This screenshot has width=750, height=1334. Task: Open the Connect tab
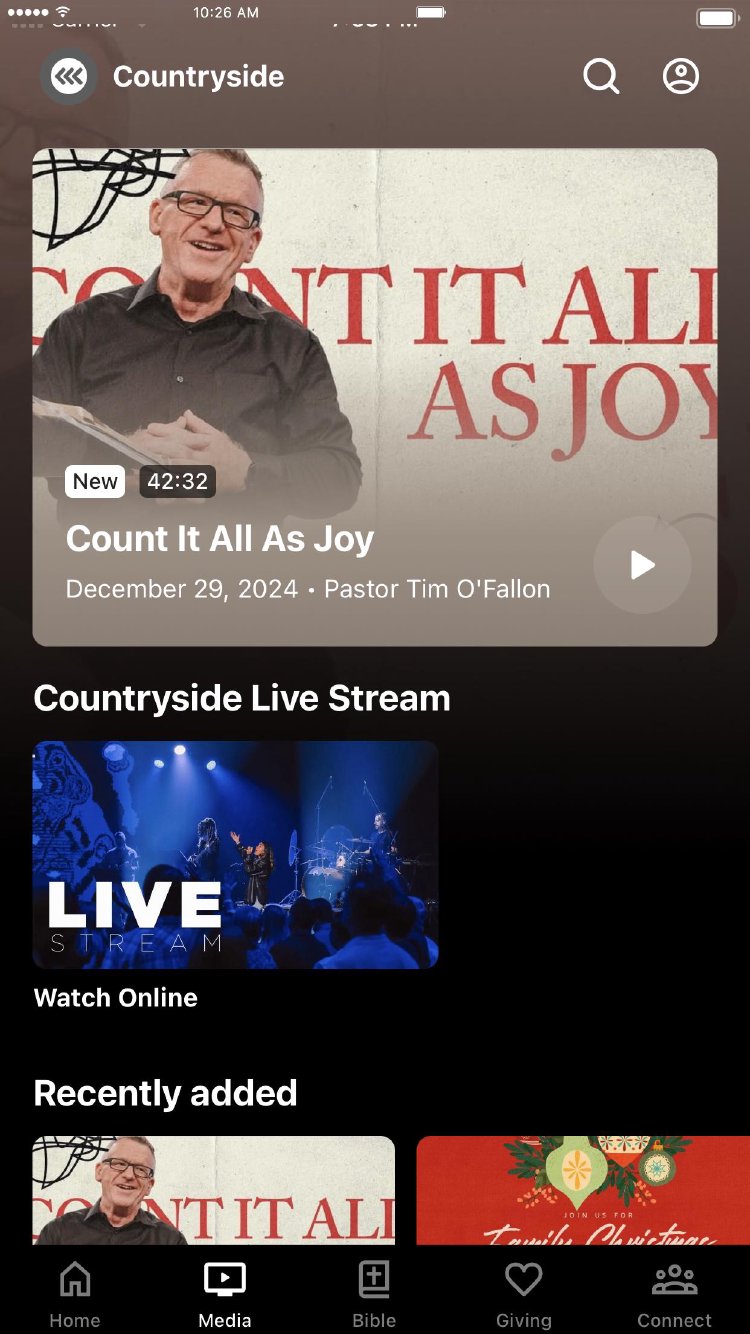point(674,1295)
